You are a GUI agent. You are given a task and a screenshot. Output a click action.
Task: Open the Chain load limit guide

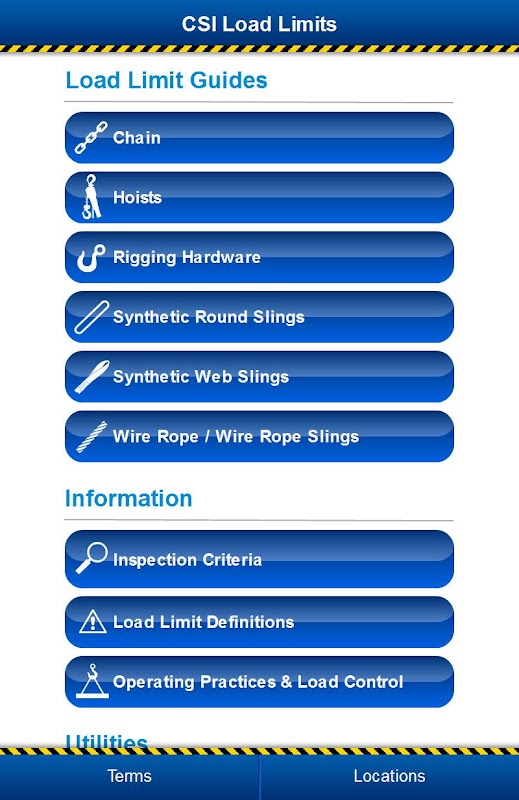[x=259, y=138]
